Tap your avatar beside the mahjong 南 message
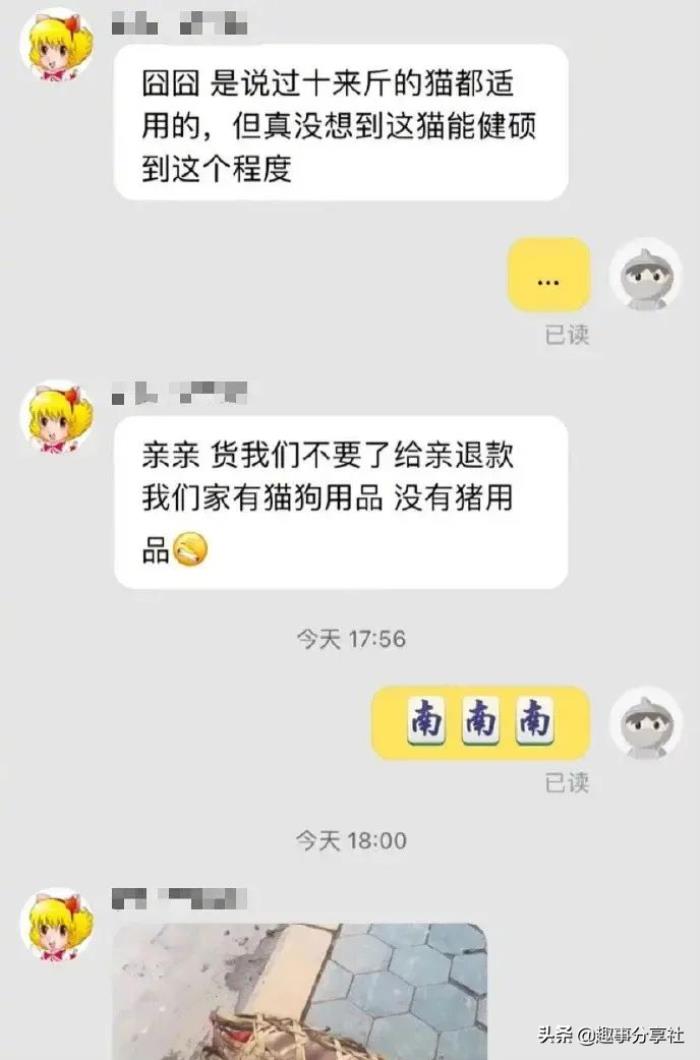 (646, 723)
